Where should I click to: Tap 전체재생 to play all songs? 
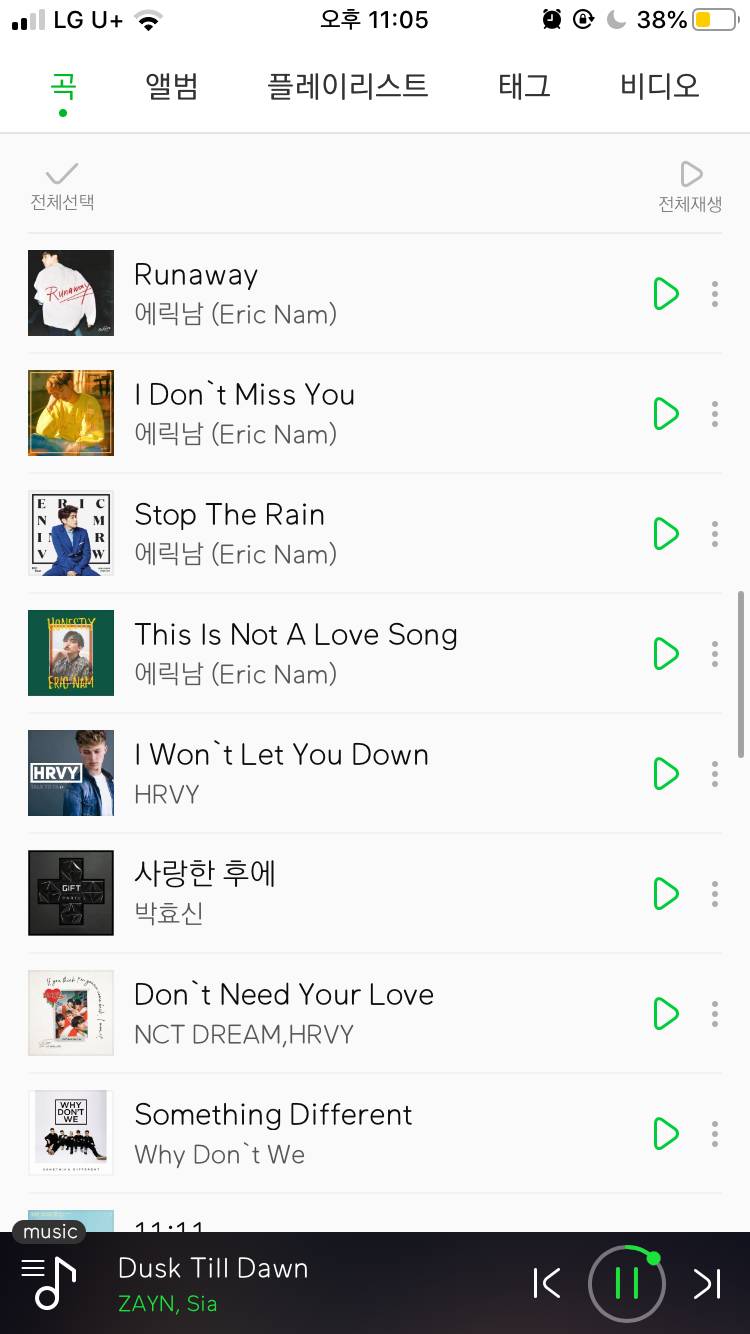coord(688,186)
